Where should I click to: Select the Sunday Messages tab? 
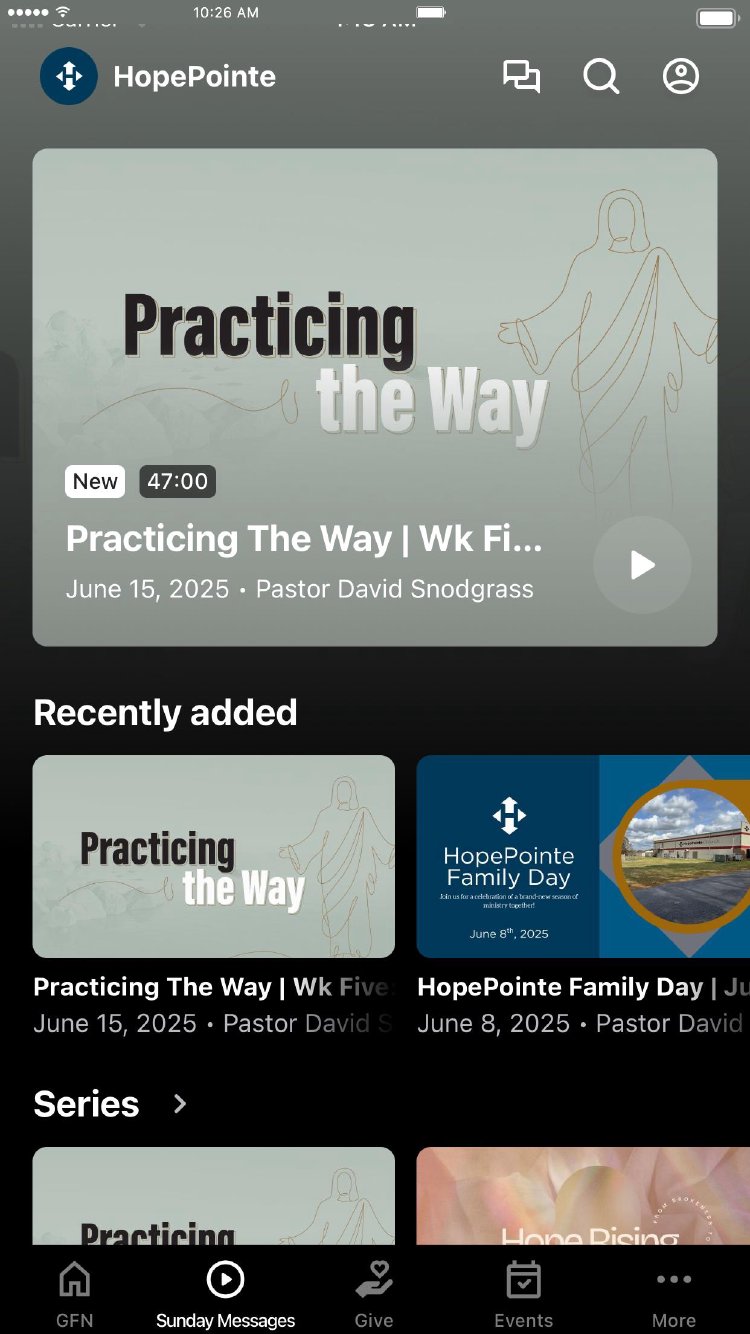pyautogui.click(x=225, y=1295)
